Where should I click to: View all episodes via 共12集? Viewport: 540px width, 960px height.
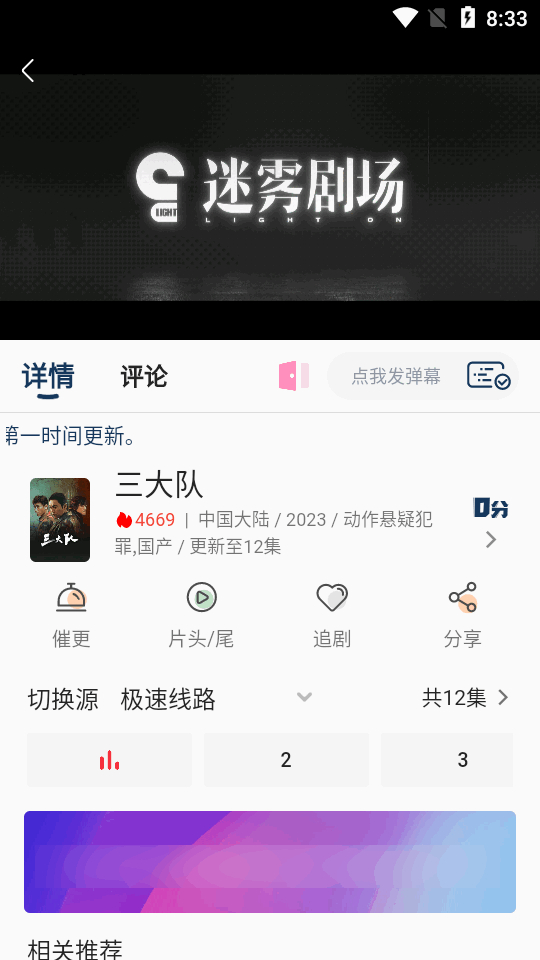(465, 697)
